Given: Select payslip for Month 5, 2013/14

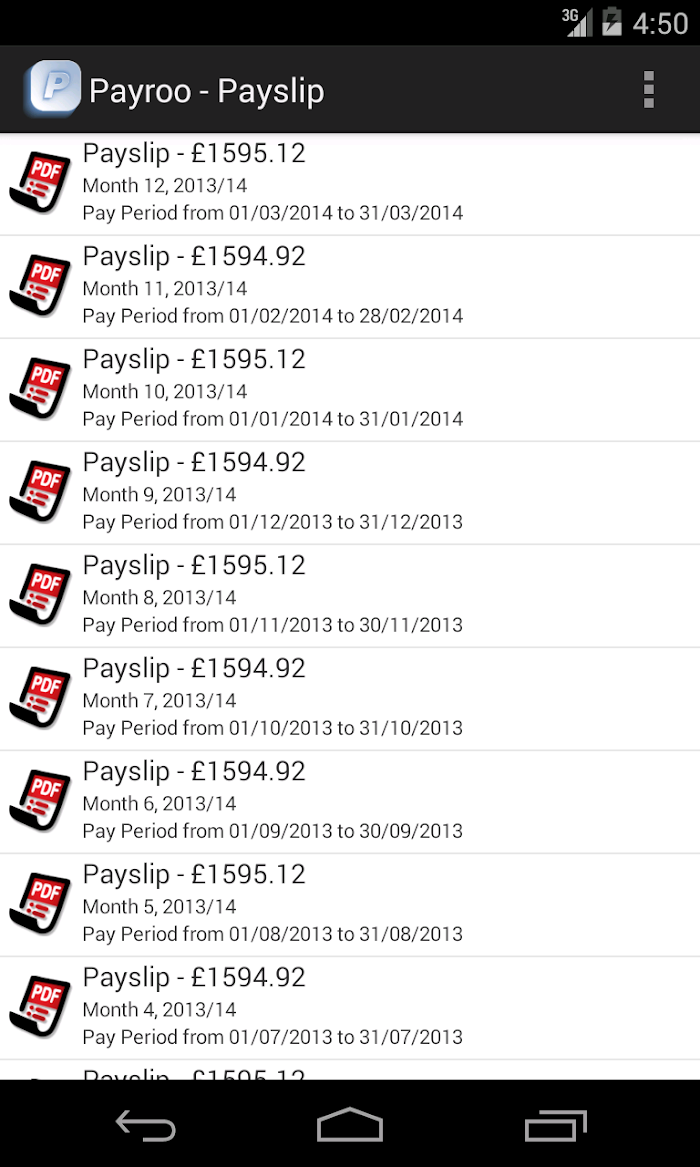Looking at the screenshot, I should coord(350,905).
